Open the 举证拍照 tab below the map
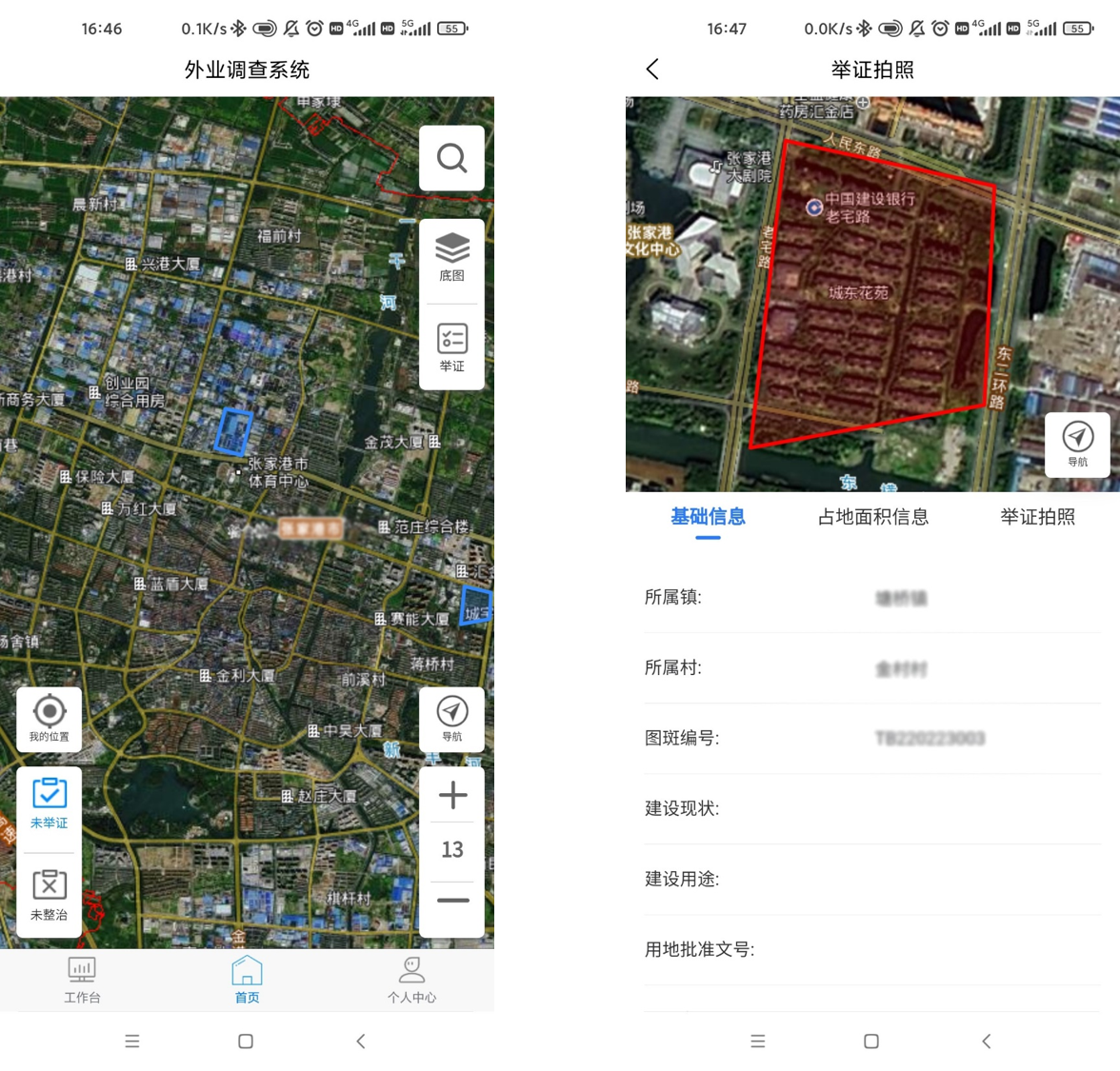This screenshot has width=1120, height=1071. click(1037, 517)
